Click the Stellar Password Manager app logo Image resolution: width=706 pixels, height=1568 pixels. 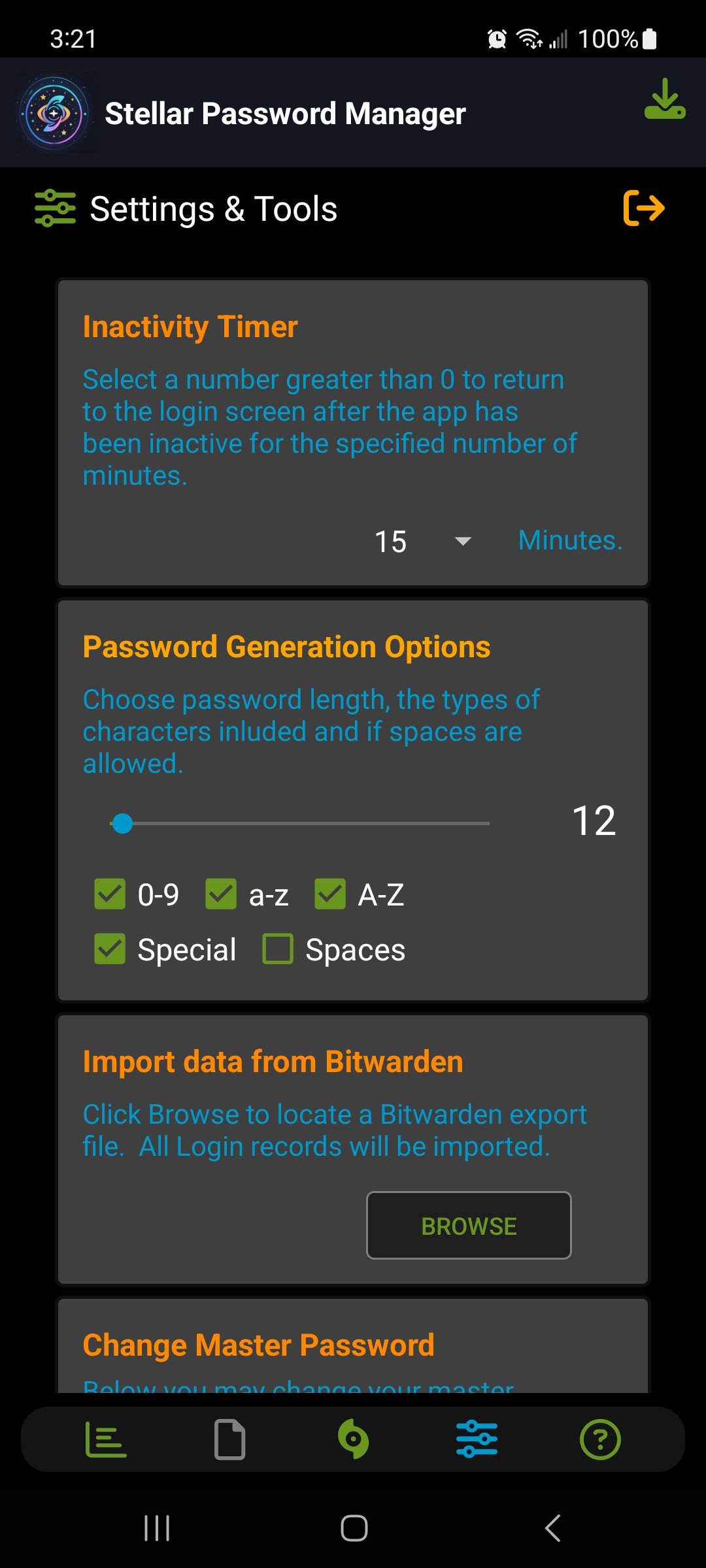point(54,113)
